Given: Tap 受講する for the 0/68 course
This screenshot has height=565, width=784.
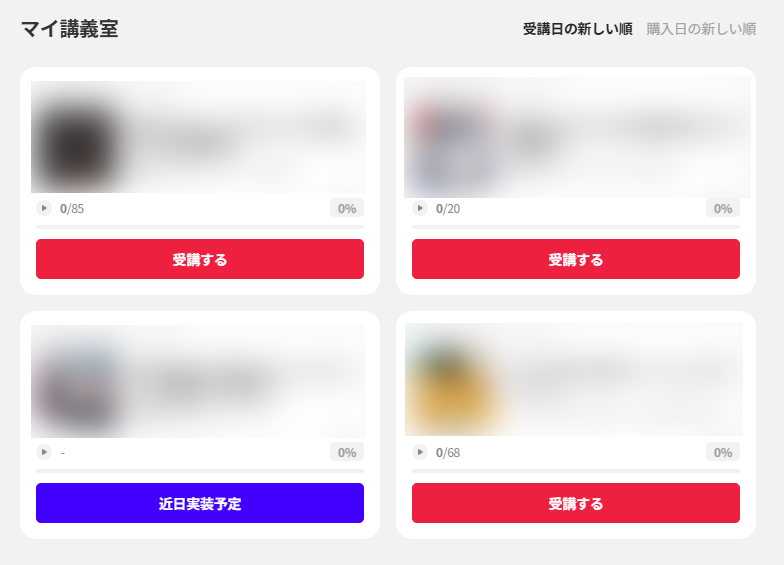Looking at the screenshot, I should (x=576, y=503).
